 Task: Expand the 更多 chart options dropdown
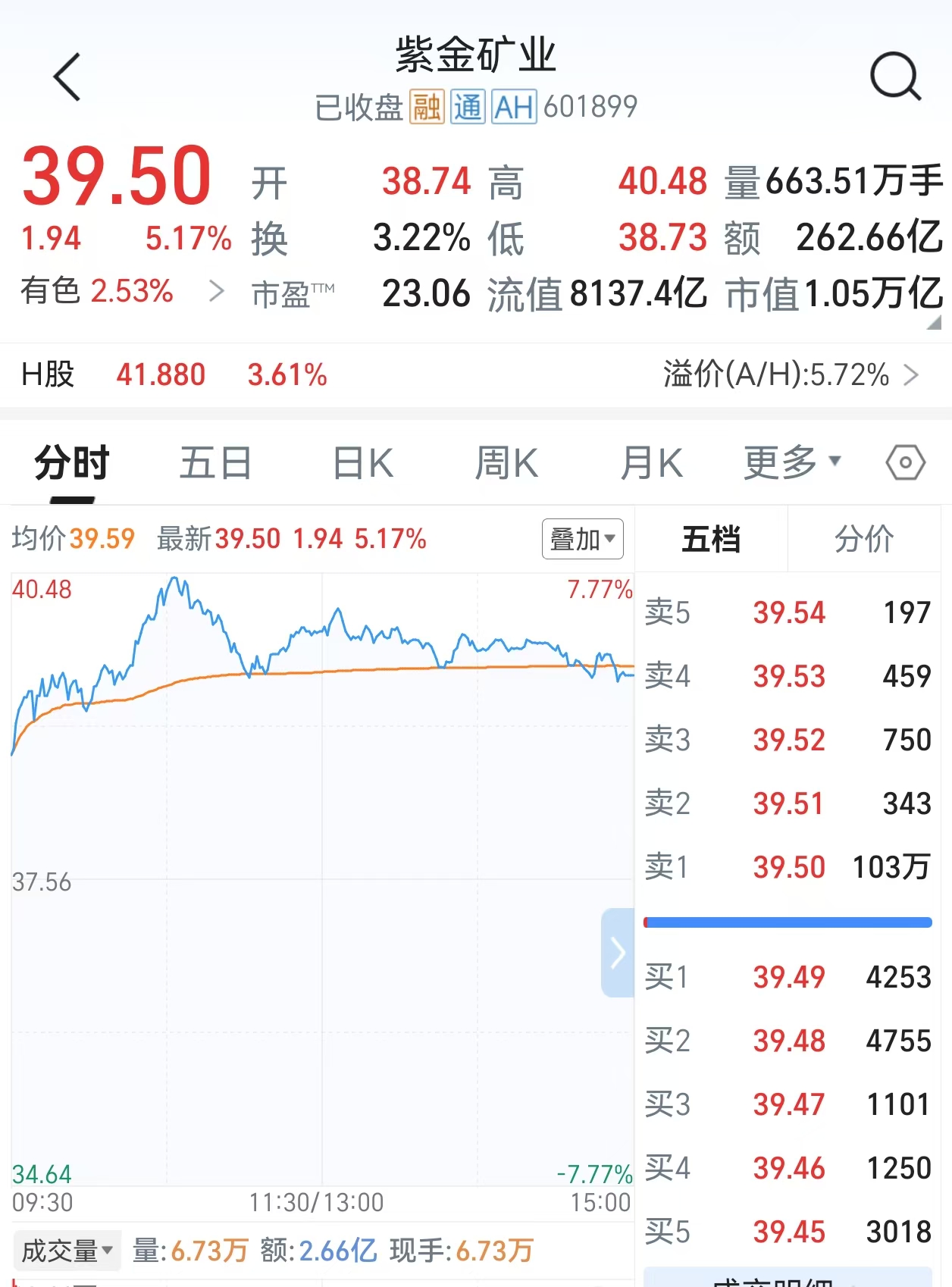tap(791, 462)
